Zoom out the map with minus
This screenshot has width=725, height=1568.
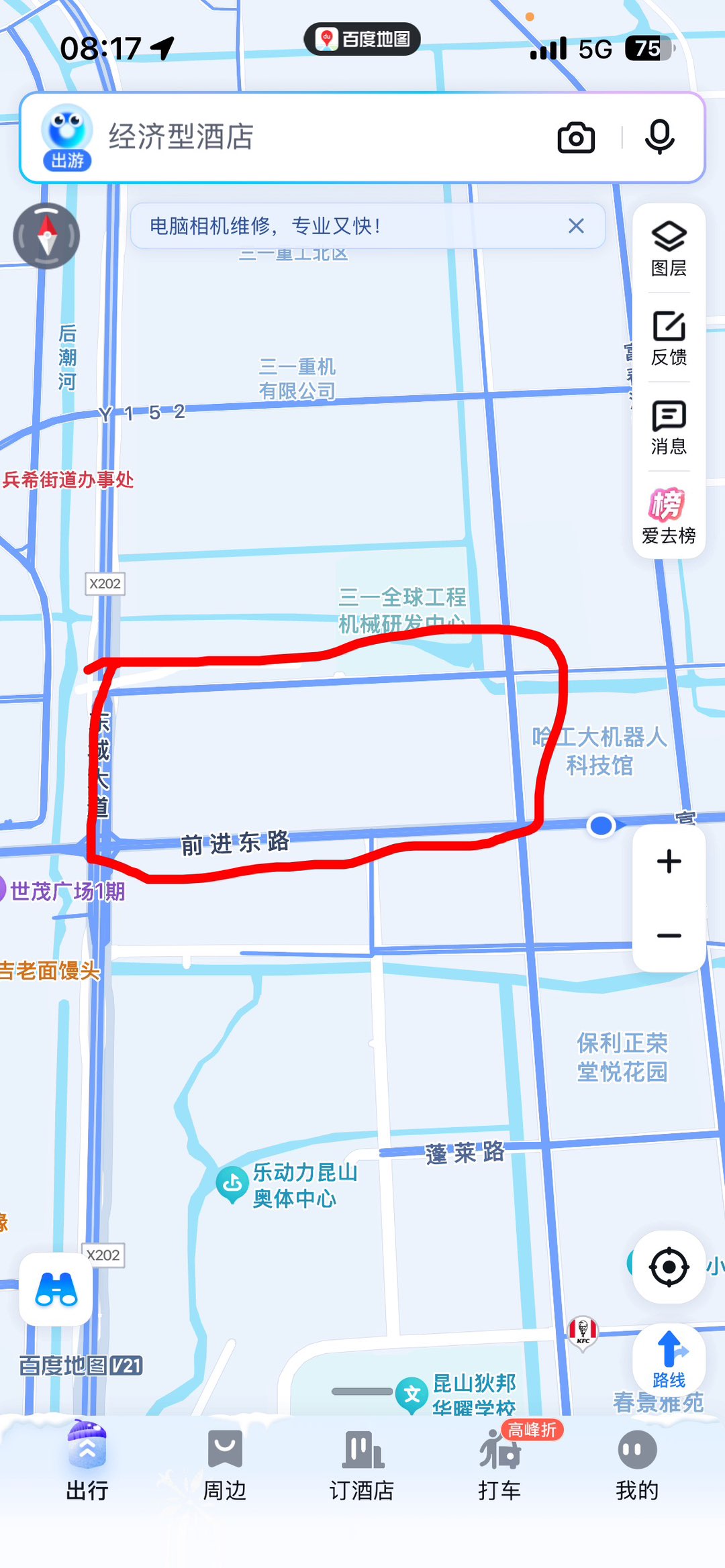coord(669,935)
